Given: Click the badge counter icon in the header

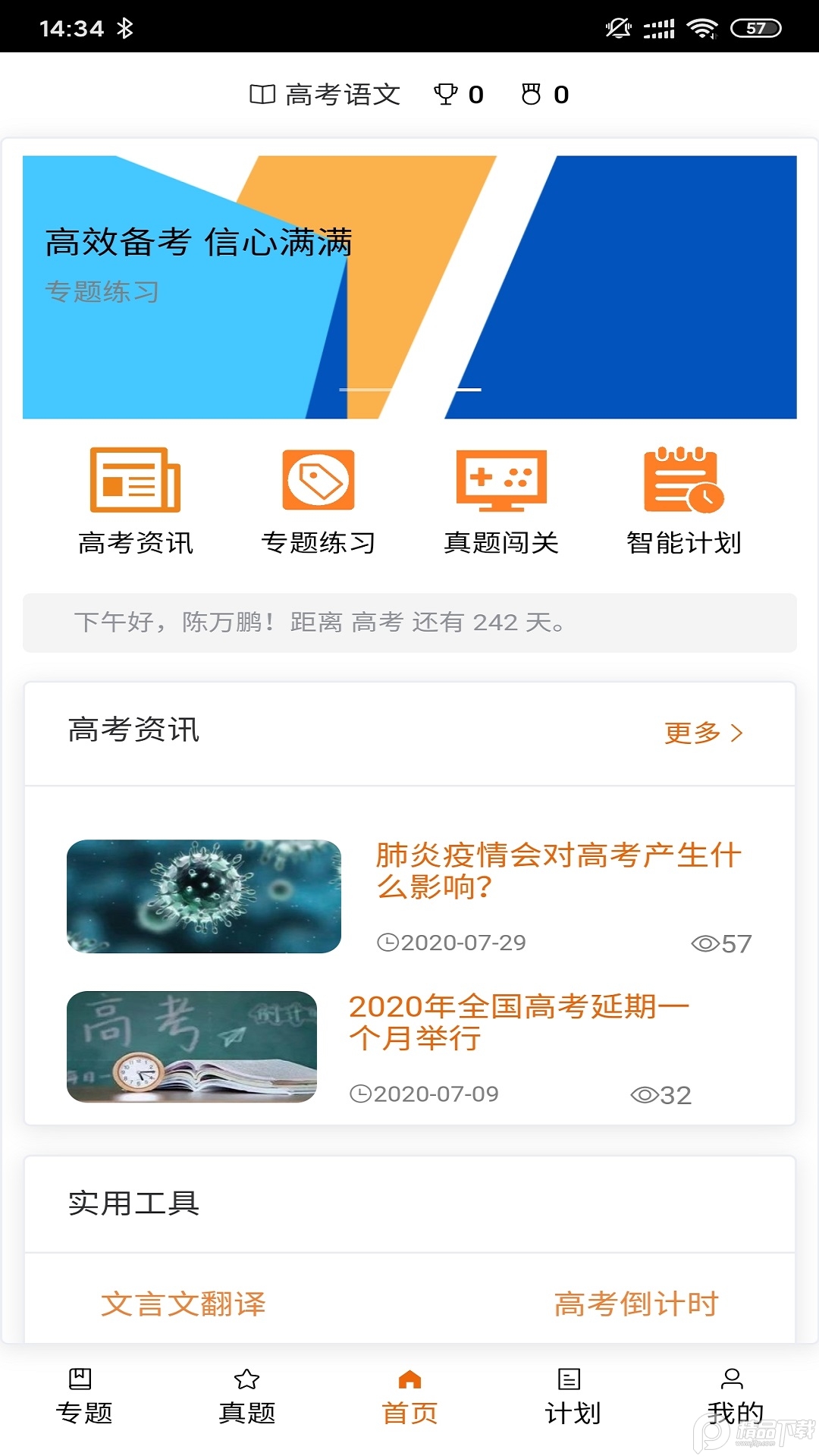Looking at the screenshot, I should [x=533, y=93].
